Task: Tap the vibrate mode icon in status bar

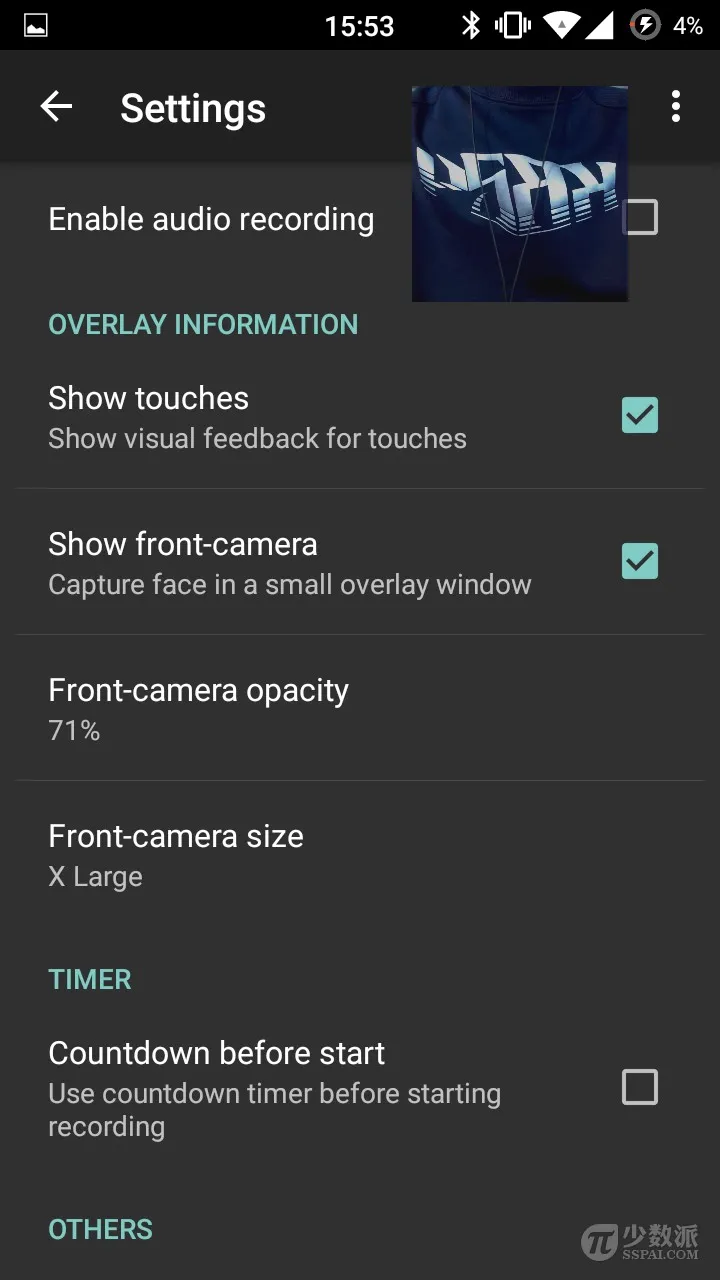Action: pyautogui.click(x=512, y=25)
